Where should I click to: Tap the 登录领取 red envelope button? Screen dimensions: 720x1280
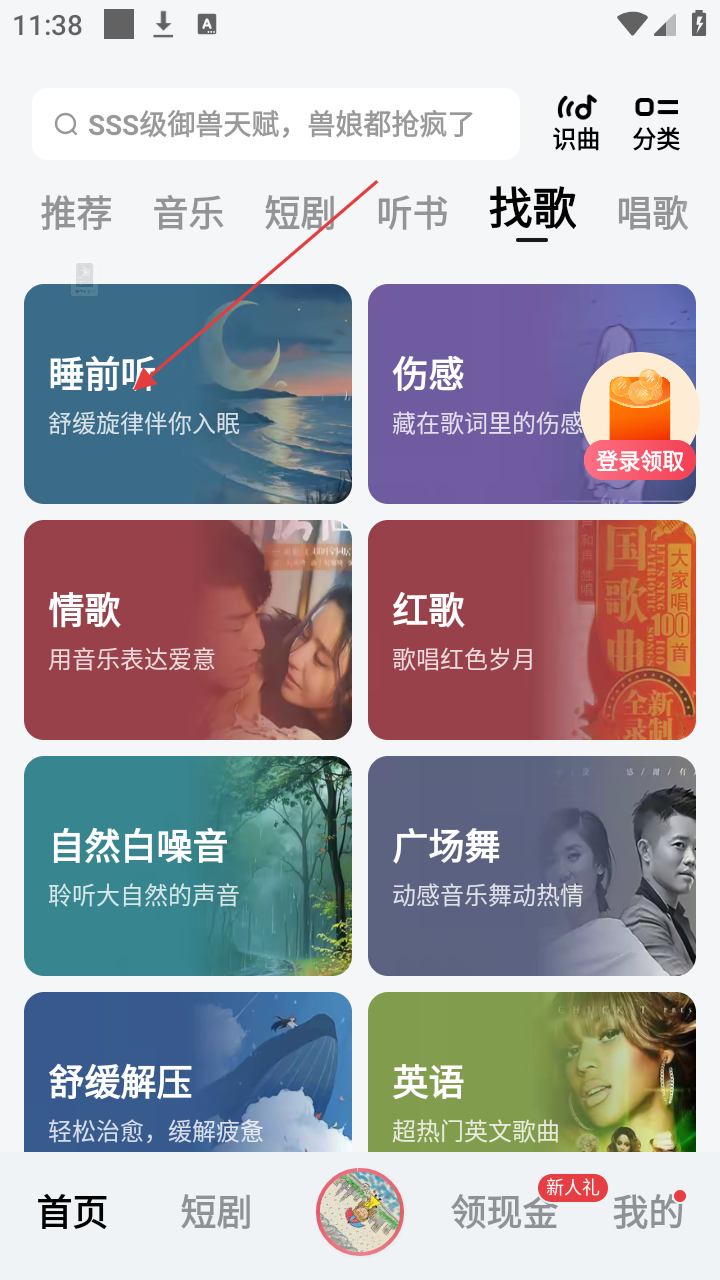click(640, 460)
